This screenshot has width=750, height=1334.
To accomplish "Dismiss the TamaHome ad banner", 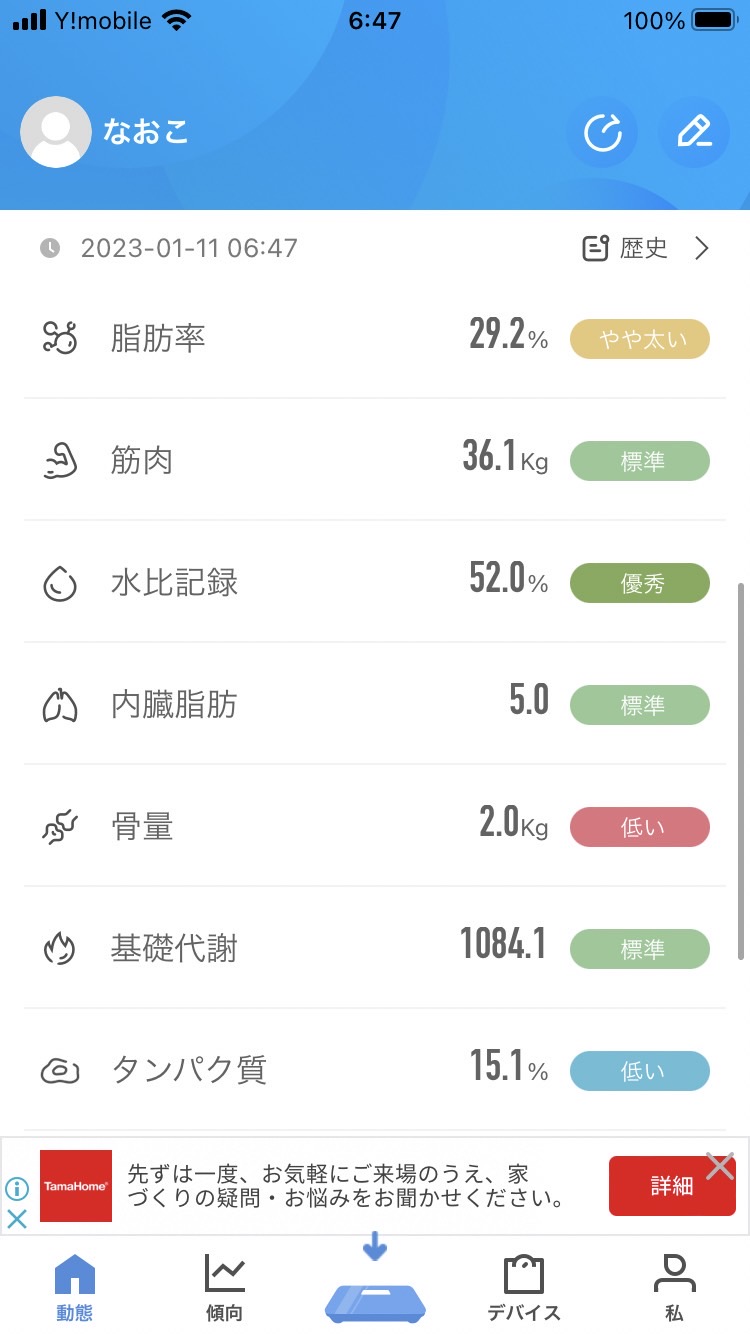I will click(720, 1166).
